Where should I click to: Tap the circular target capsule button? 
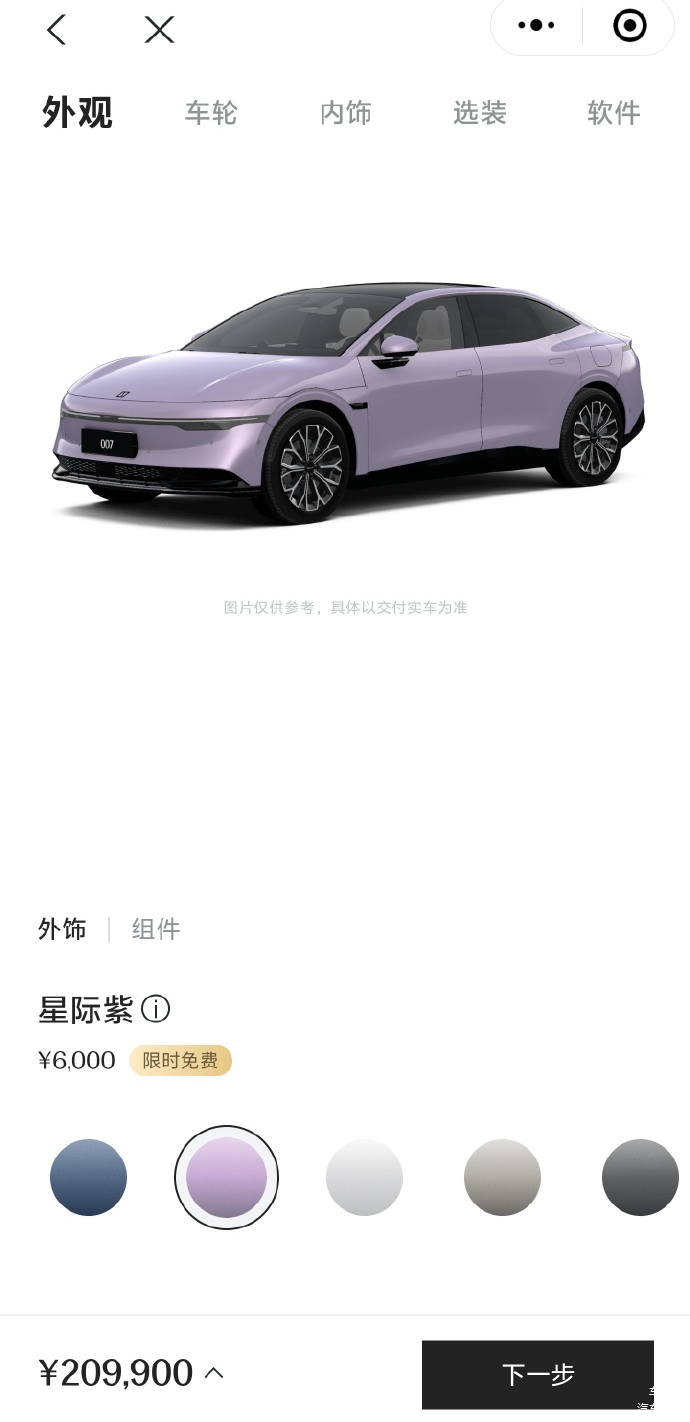(629, 26)
